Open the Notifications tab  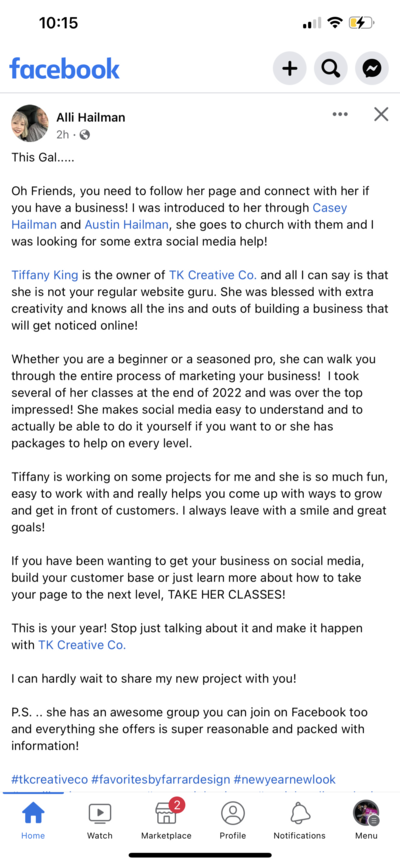(300, 820)
